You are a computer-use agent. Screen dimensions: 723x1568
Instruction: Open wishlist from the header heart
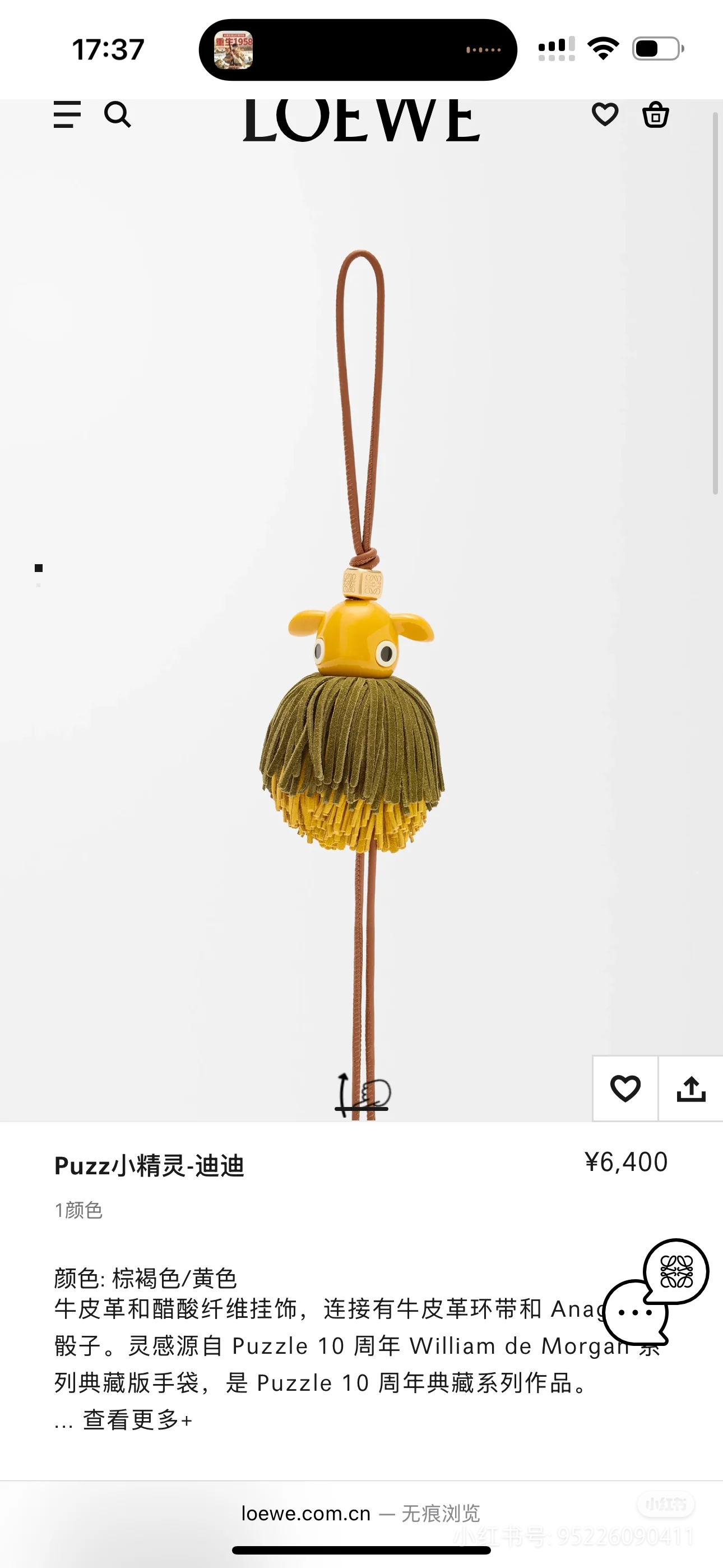pos(605,114)
